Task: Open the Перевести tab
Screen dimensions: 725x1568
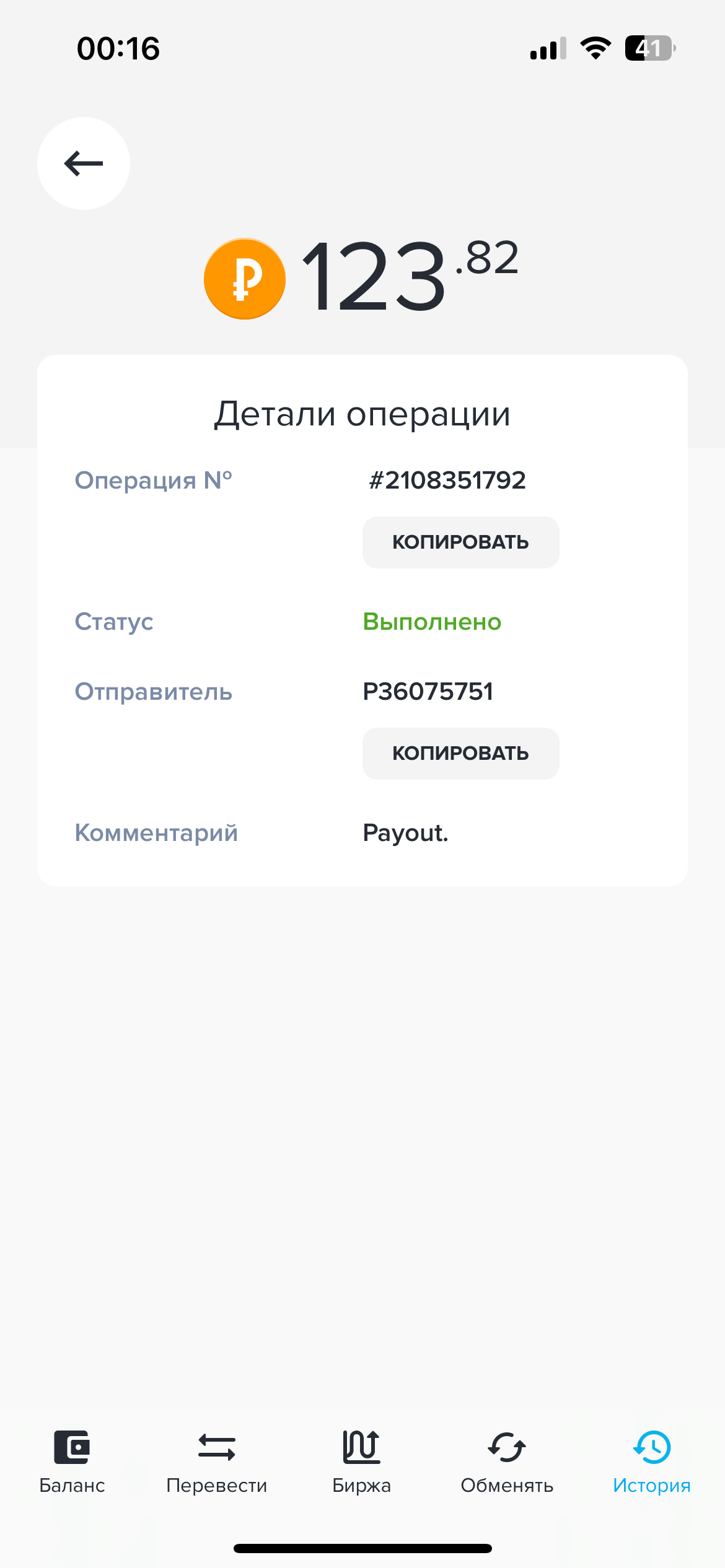Action: click(217, 1461)
